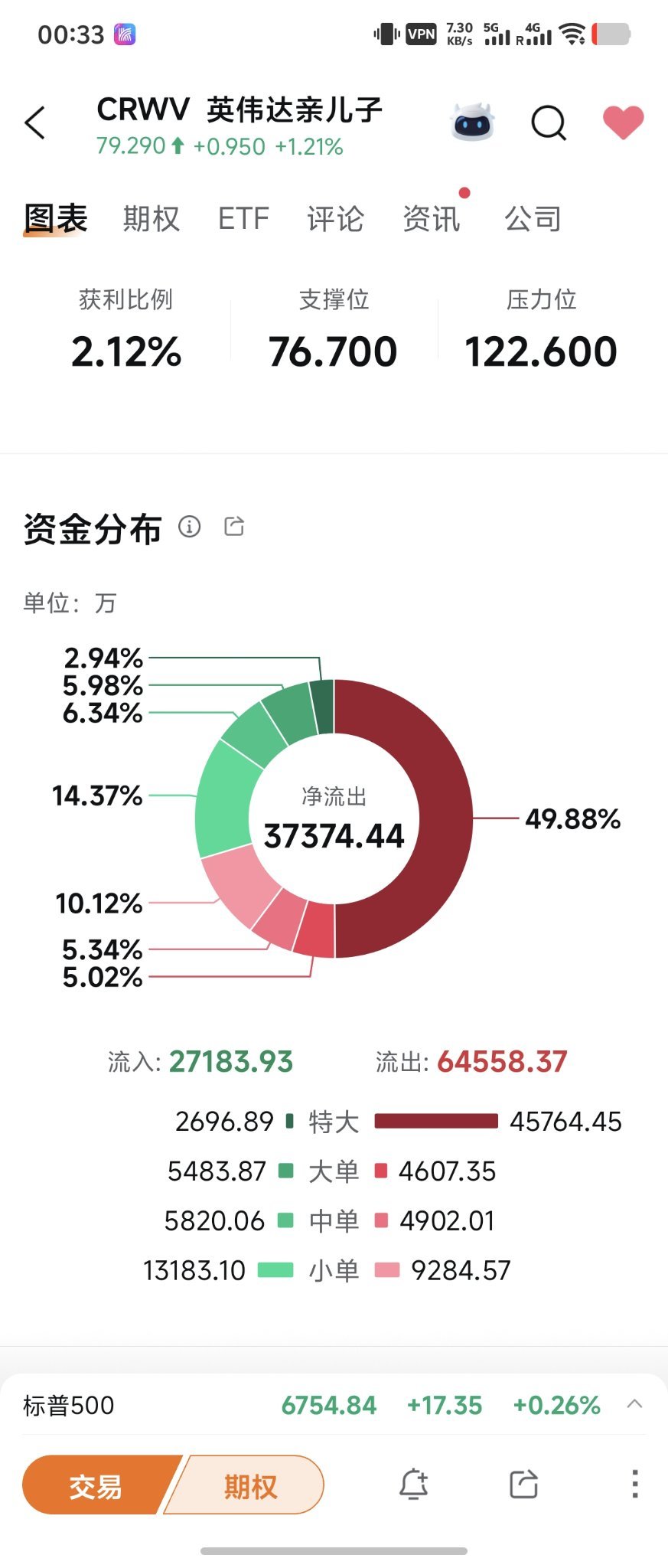This screenshot has height=1568, width=668.
Task: Open the 资讯 tab
Action: pyautogui.click(x=432, y=219)
